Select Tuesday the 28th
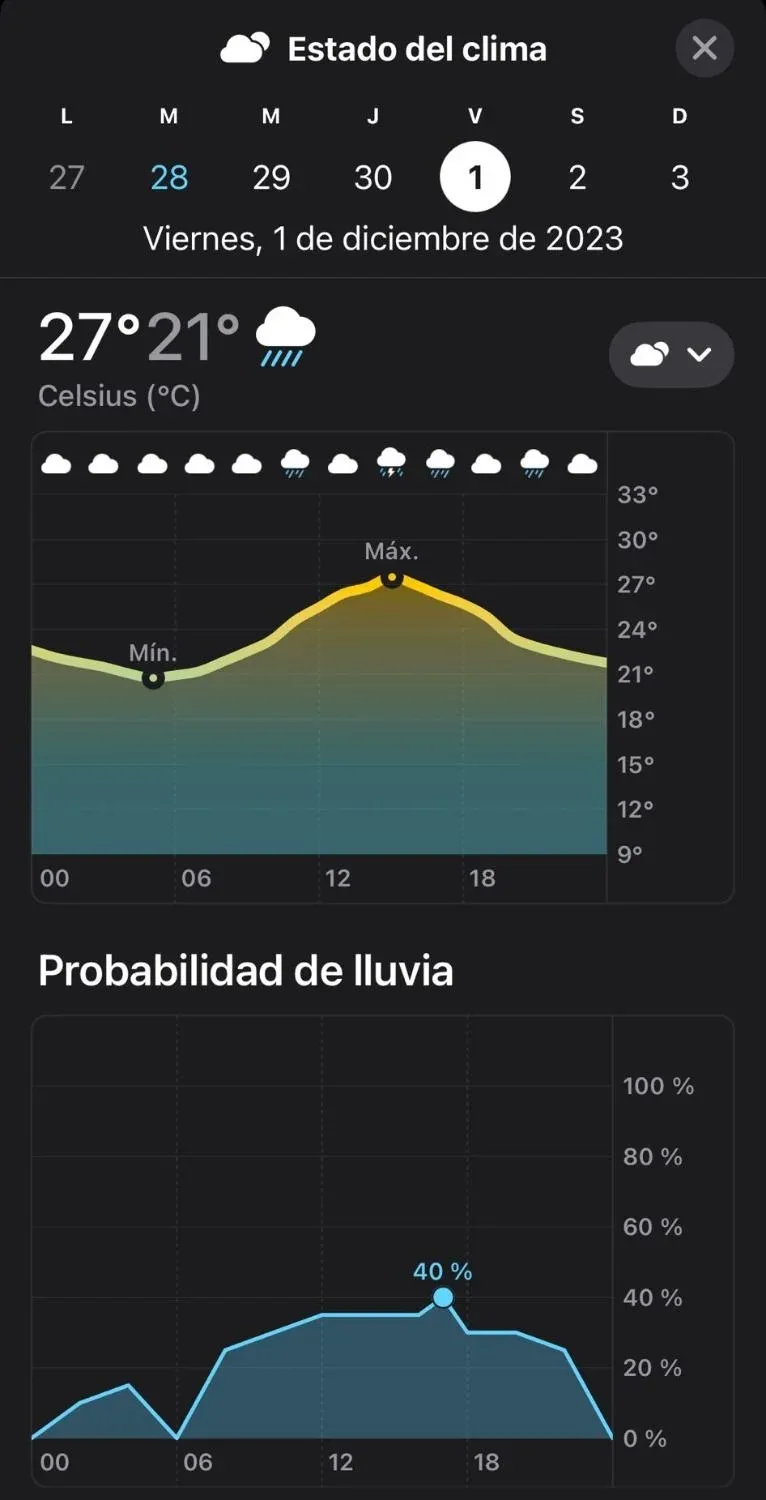The image size is (766, 1500). click(169, 177)
